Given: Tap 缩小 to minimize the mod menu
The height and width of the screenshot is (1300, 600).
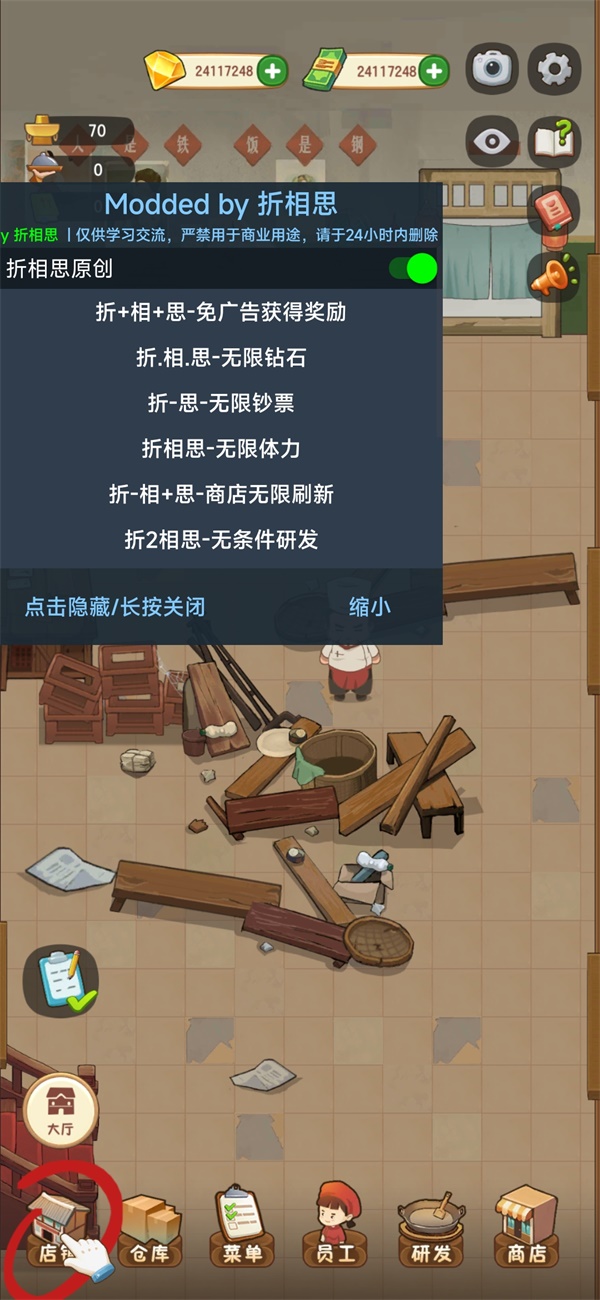Looking at the screenshot, I should (369, 606).
